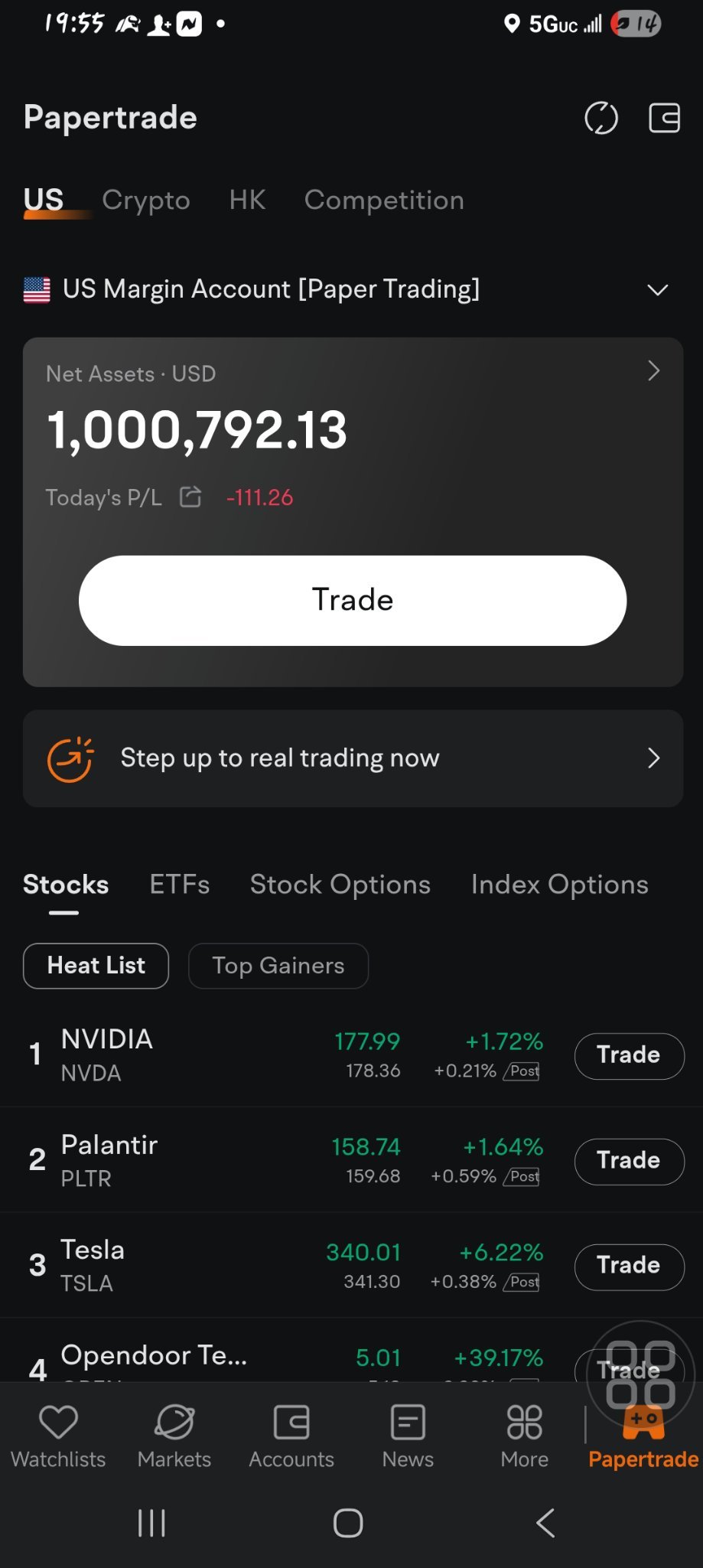703x1568 pixels.
Task: Tap Trade next to Tesla
Action: click(x=629, y=1266)
